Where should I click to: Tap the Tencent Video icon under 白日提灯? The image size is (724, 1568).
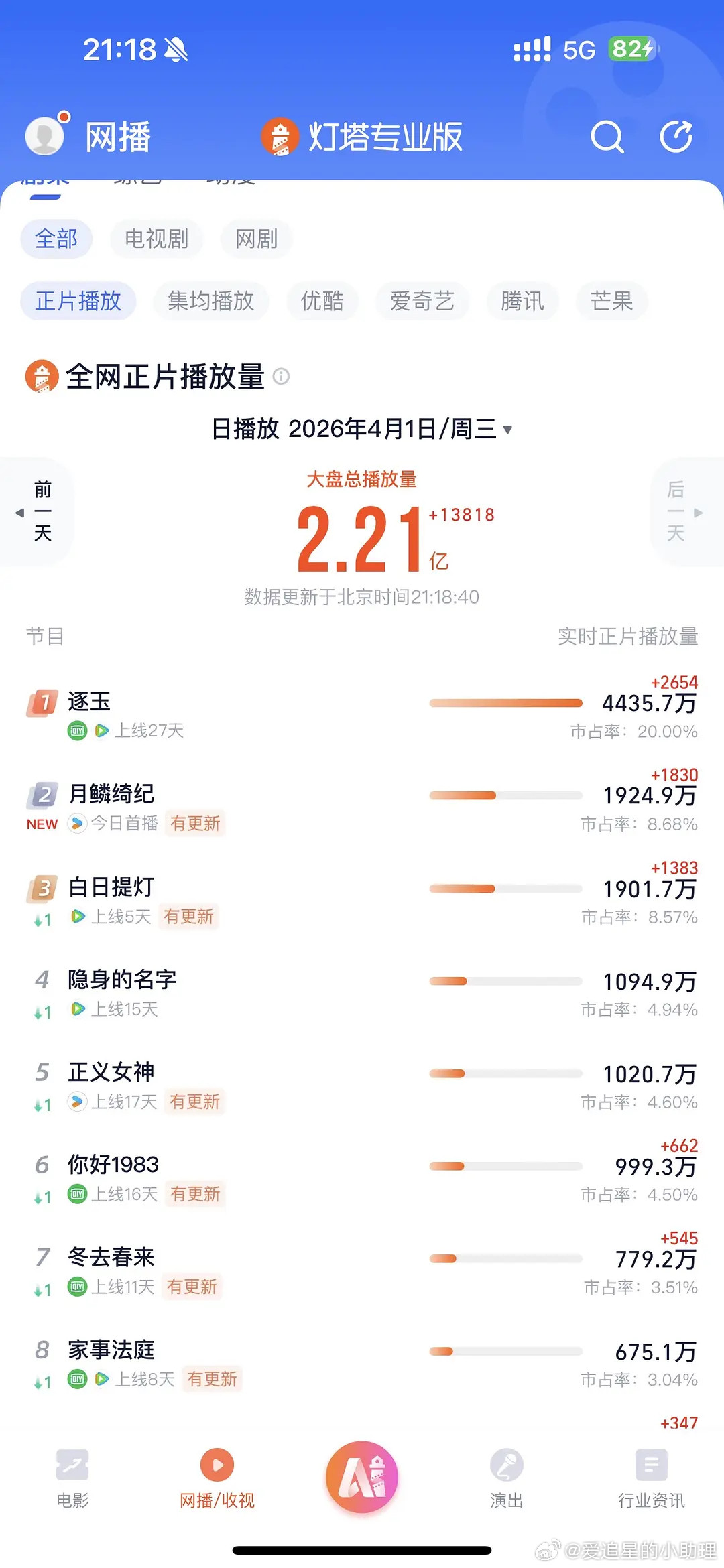[76, 917]
